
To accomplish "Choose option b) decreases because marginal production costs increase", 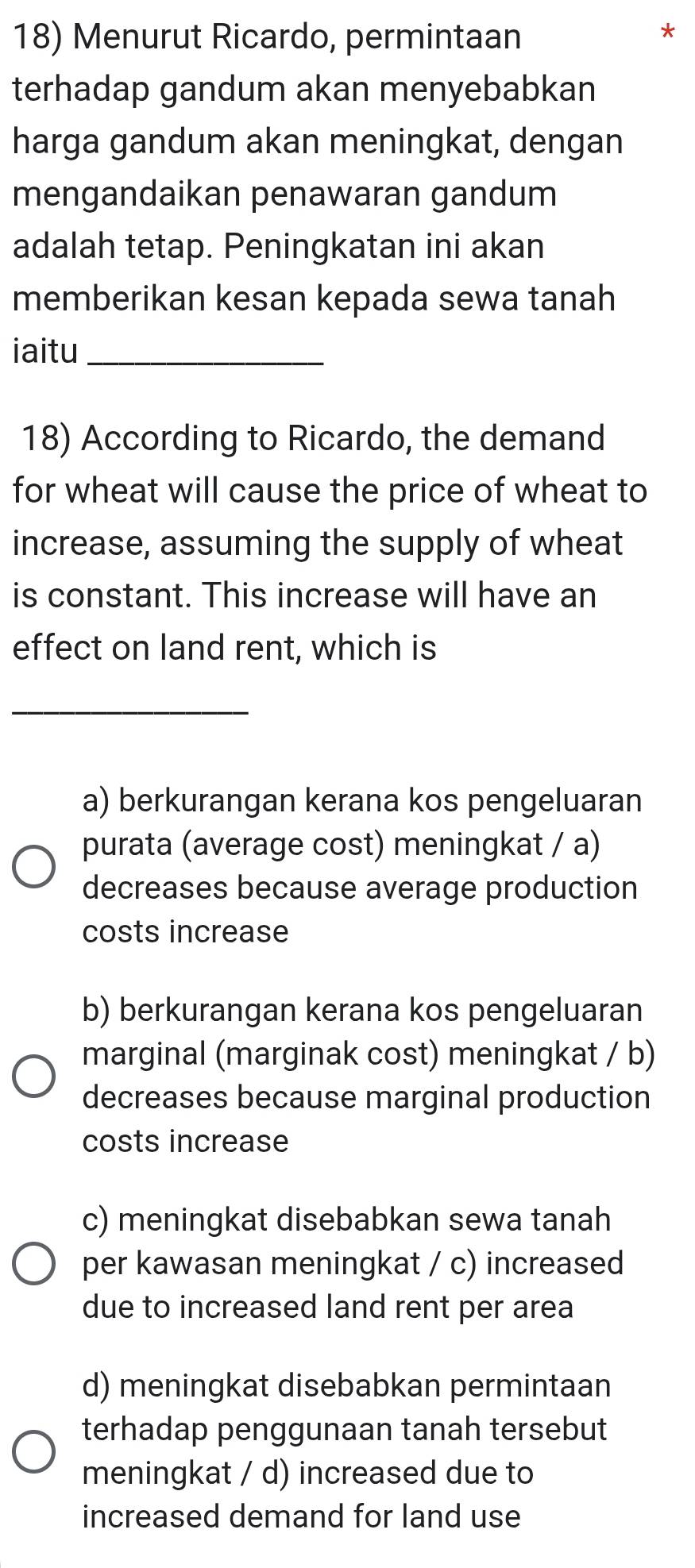I will pos(34,1077).
